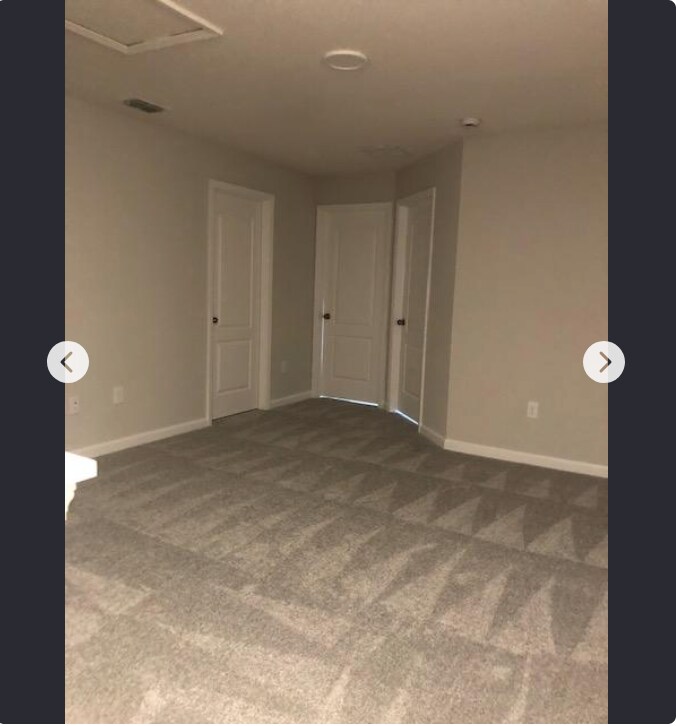Image resolution: width=676 pixels, height=726 pixels.
Task: Go to the previous photo
Action: point(68,362)
